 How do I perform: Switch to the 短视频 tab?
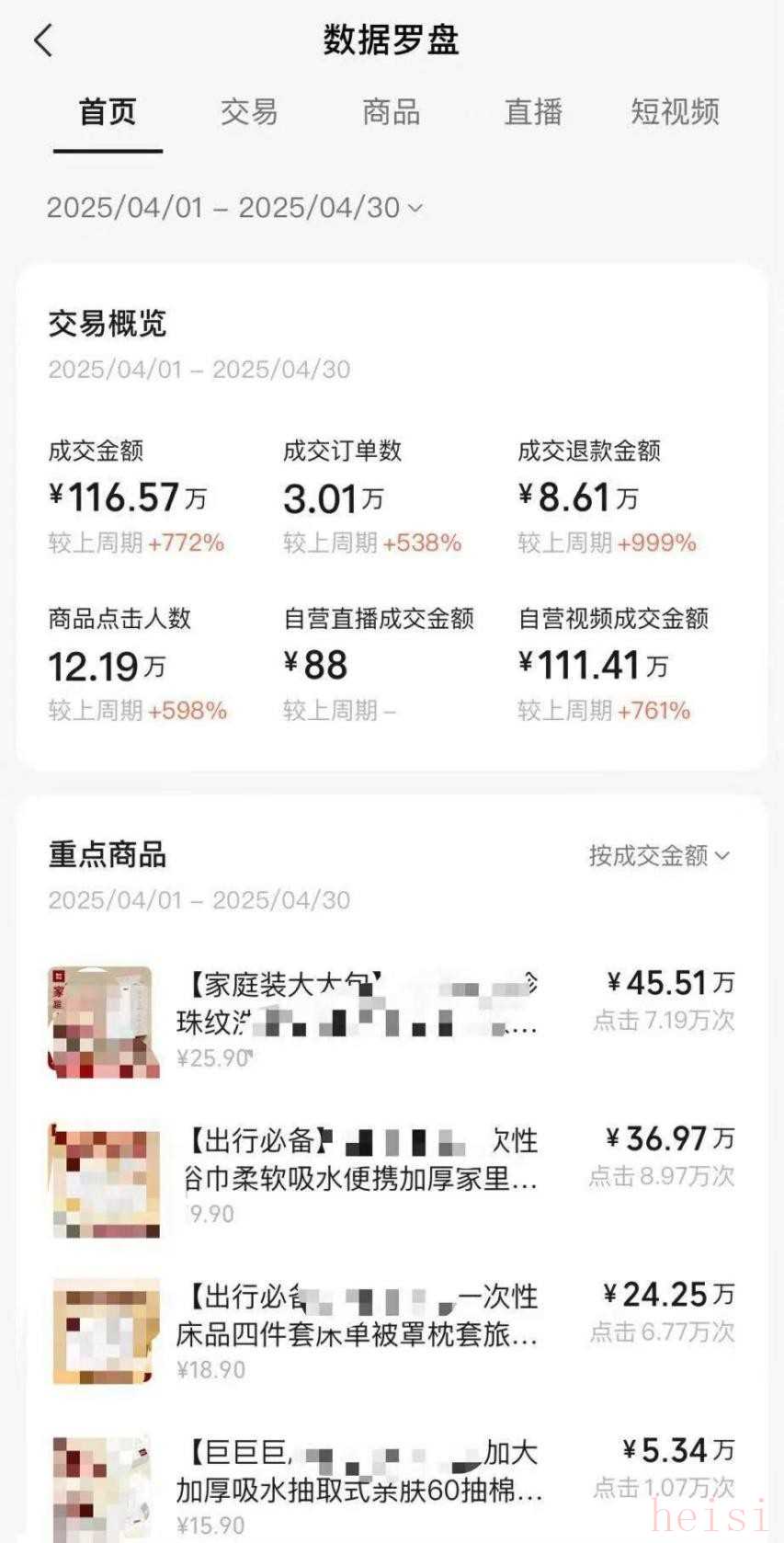click(675, 112)
